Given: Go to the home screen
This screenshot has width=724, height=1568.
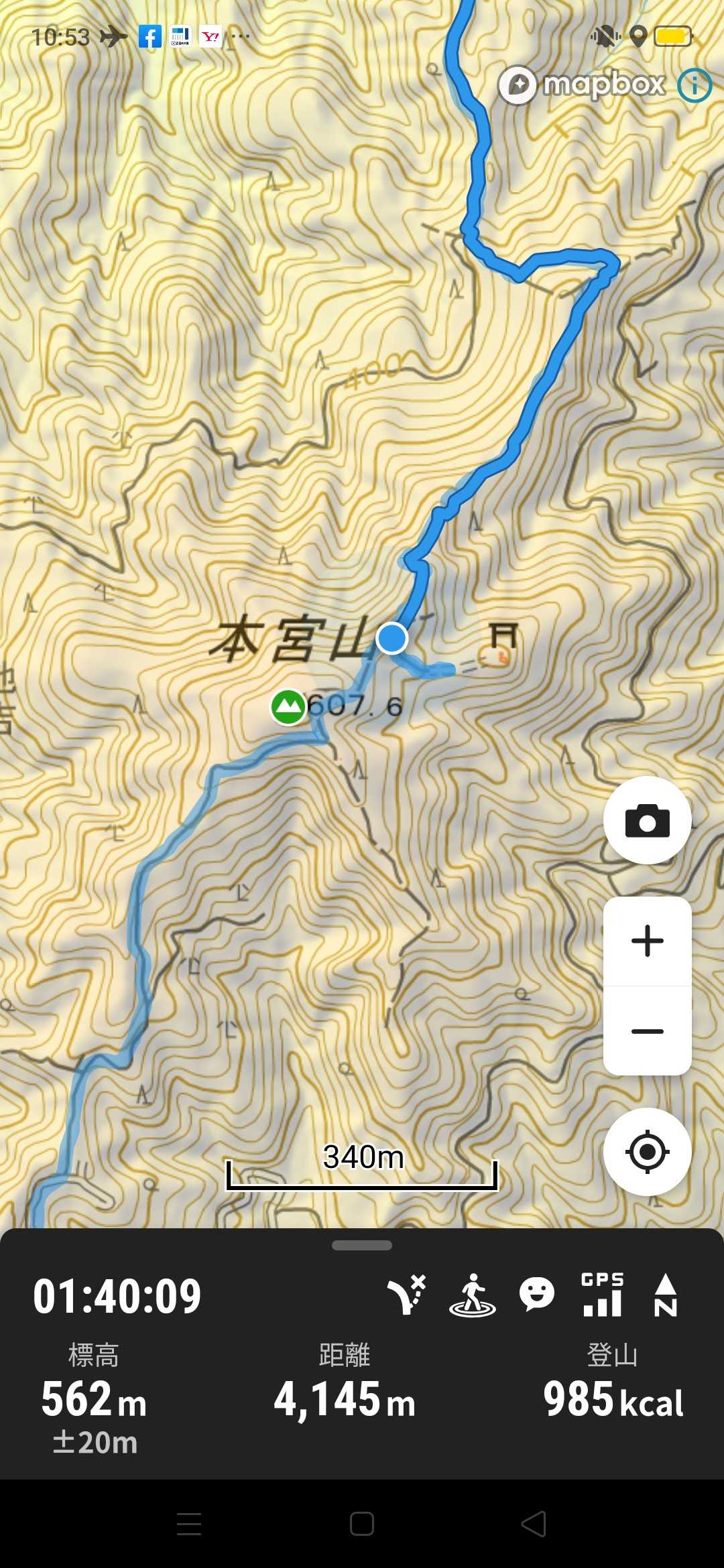Looking at the screenshot, I should 362,1524.
